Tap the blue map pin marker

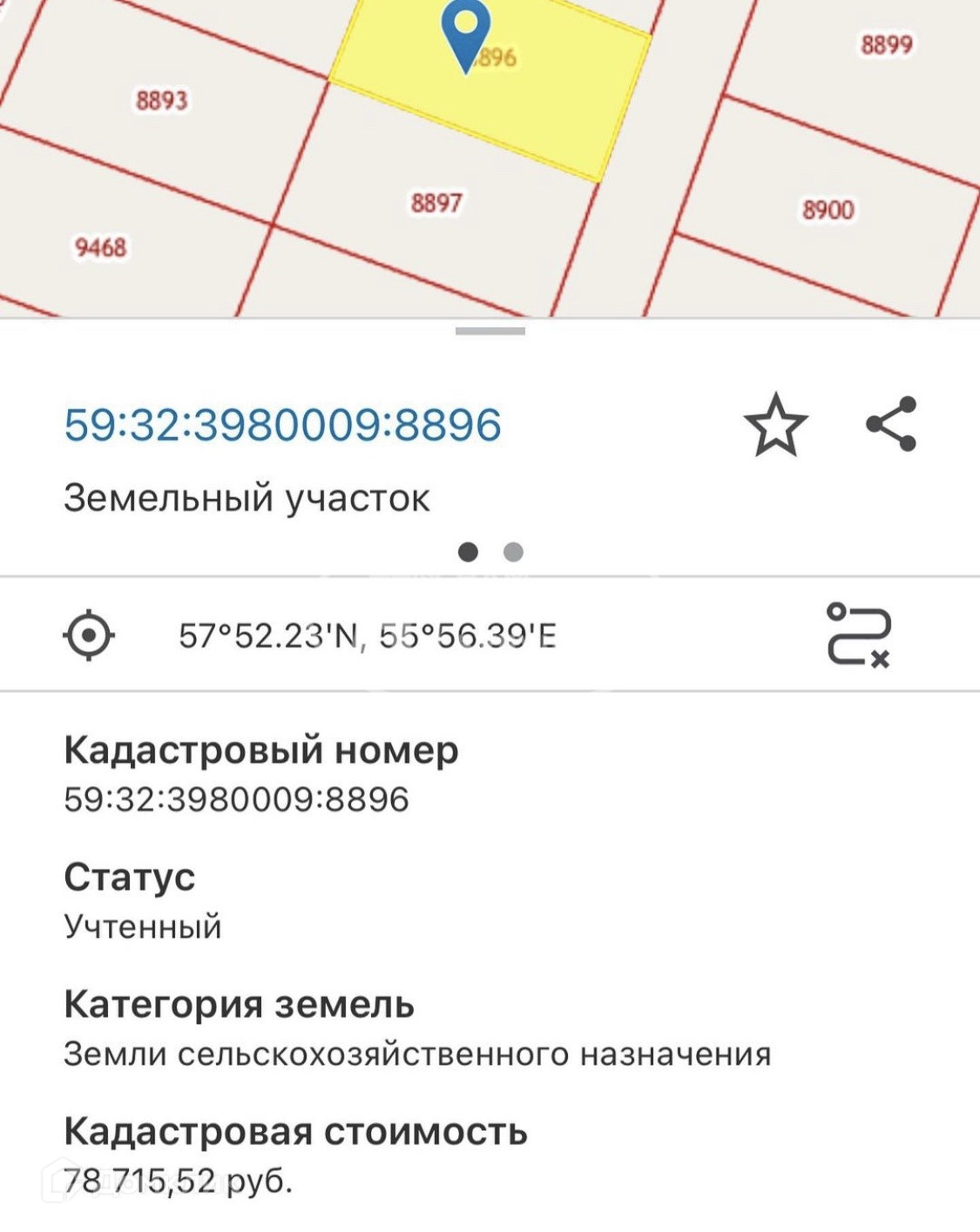coord(466,35)
